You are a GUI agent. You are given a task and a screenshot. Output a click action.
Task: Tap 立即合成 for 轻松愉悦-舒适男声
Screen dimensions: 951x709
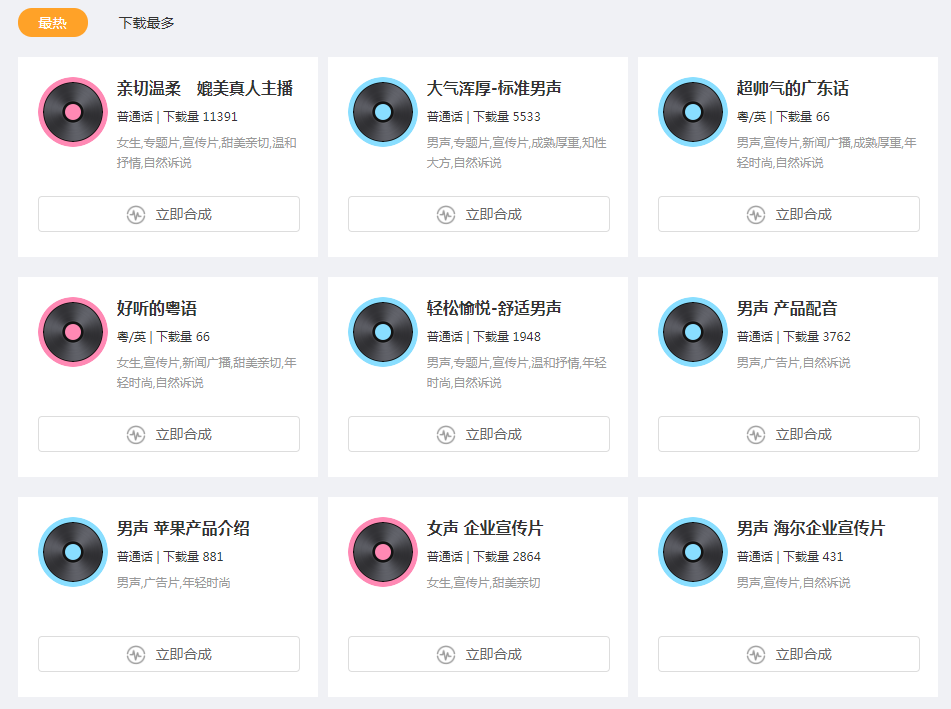coord(479,434)
